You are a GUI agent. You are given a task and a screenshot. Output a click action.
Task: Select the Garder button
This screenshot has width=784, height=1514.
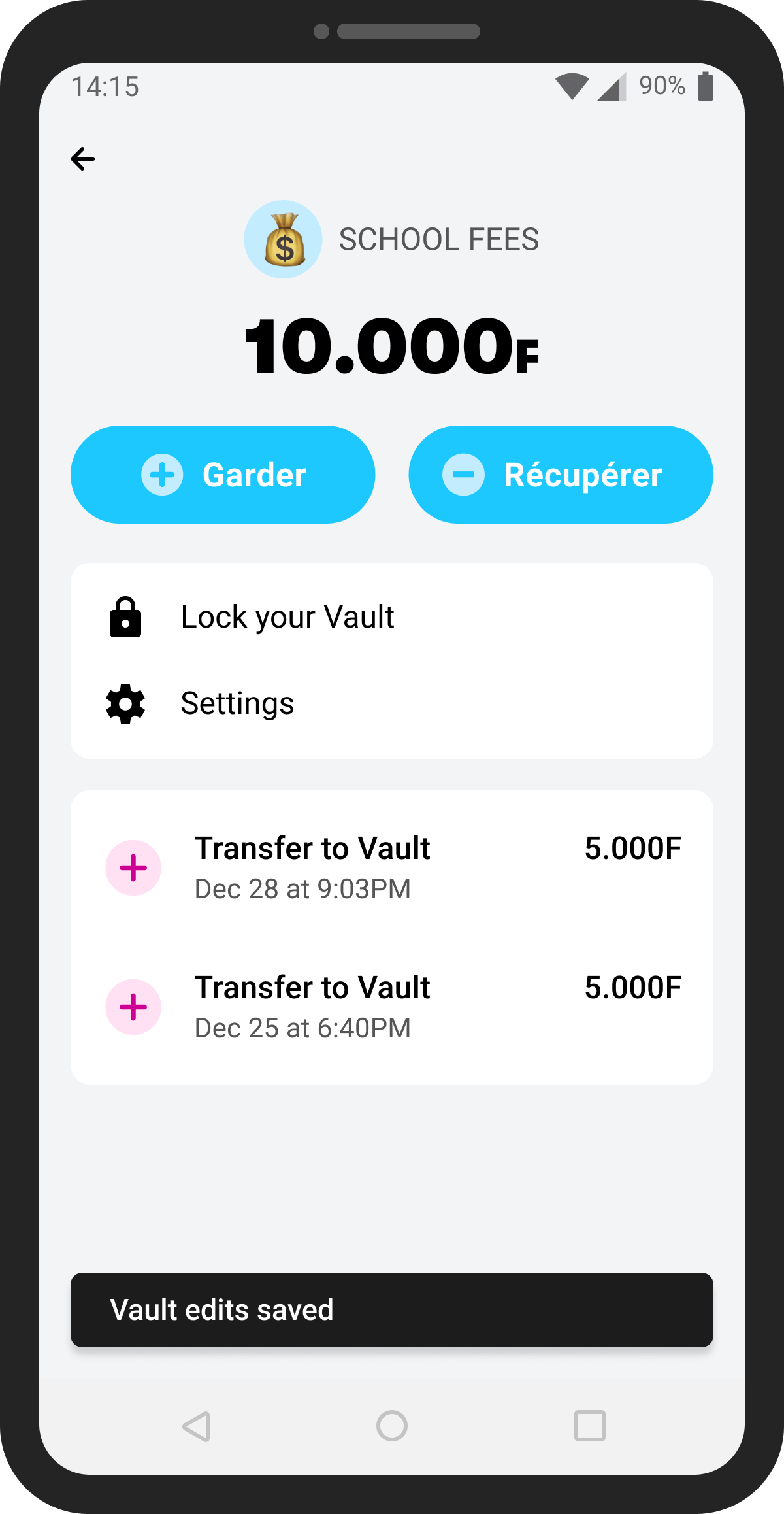point(221,475)
